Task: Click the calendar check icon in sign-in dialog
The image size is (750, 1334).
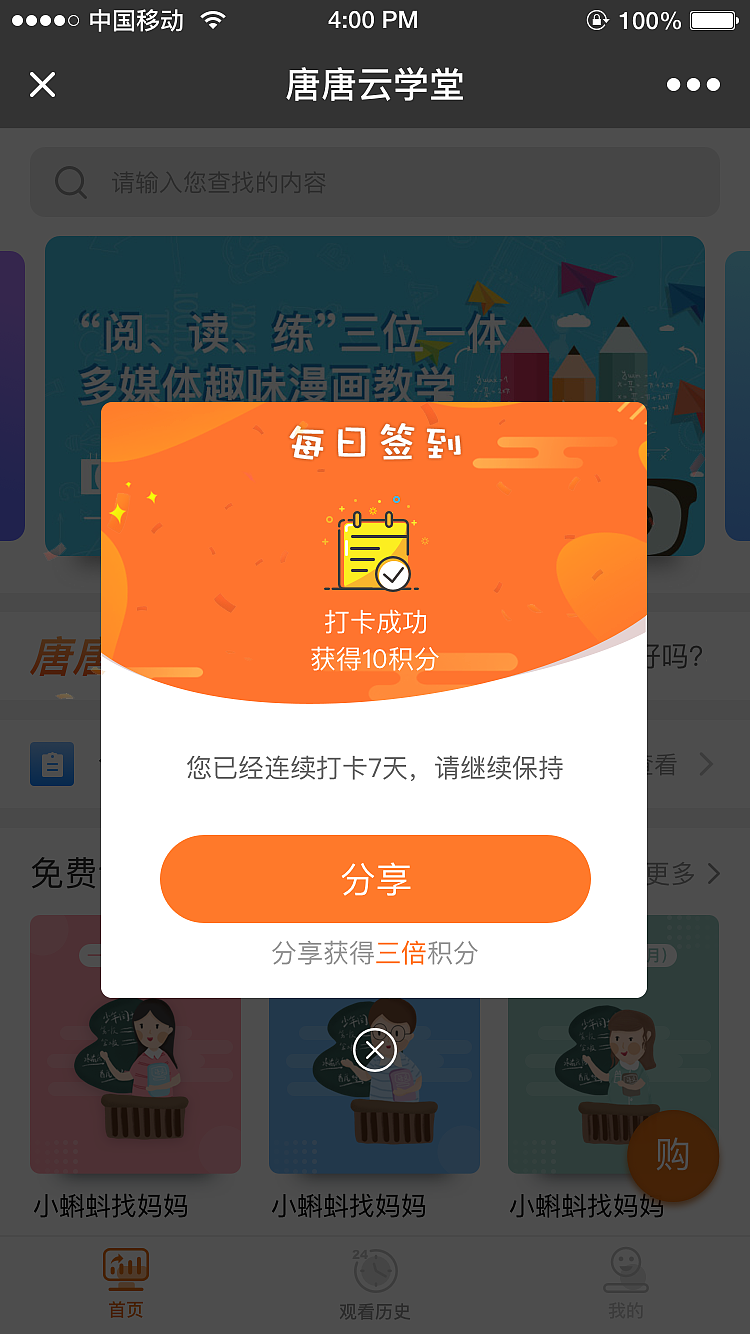Action: pos(374,549)
